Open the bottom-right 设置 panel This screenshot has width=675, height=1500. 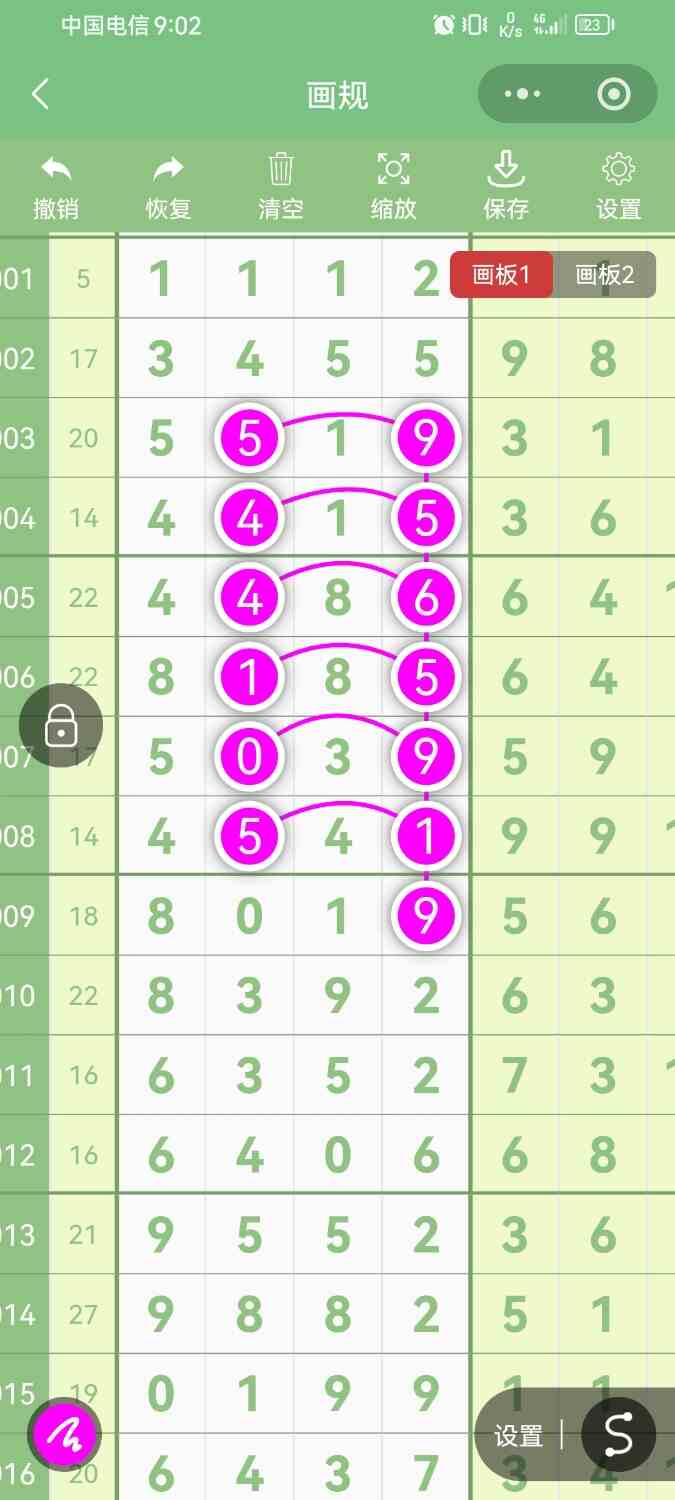519,1436
